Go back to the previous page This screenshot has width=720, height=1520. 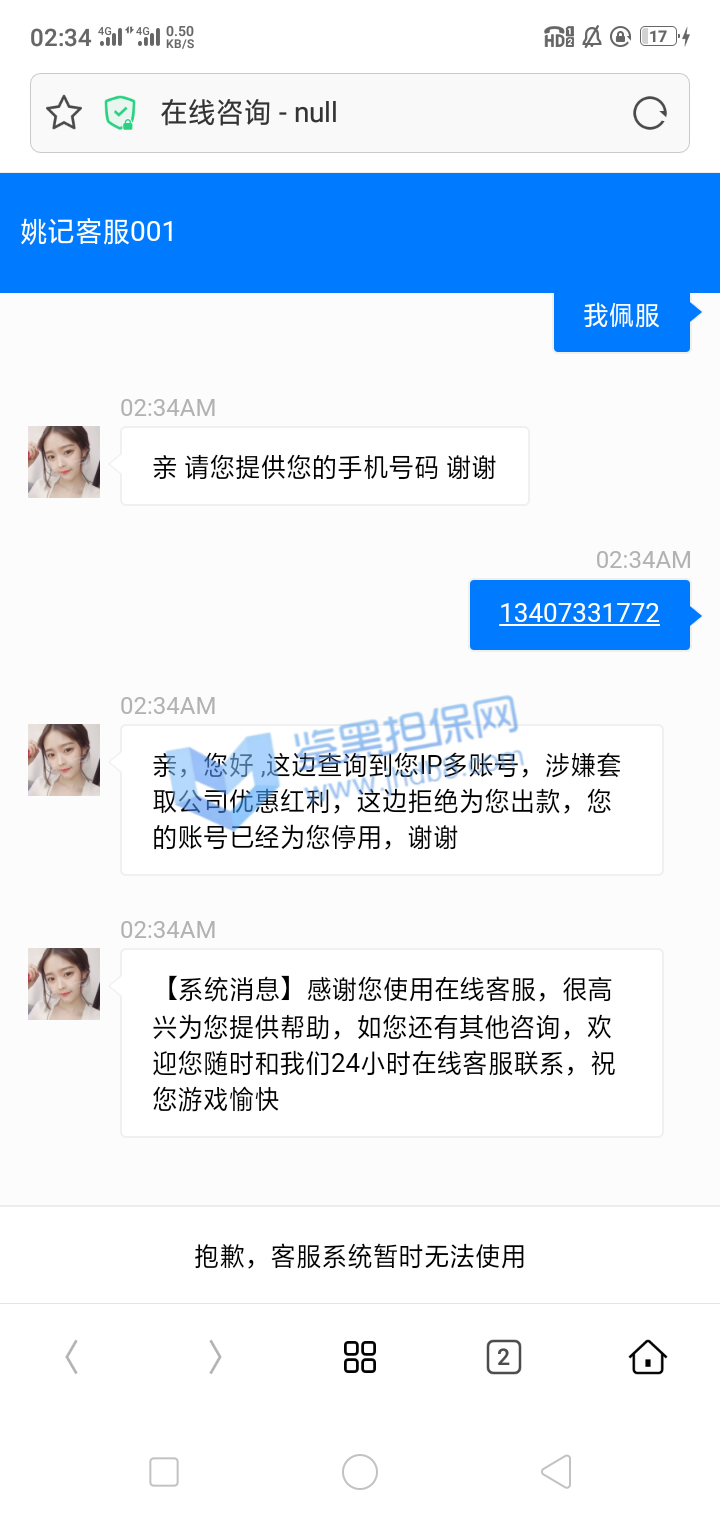click(x=72, y=1357)
